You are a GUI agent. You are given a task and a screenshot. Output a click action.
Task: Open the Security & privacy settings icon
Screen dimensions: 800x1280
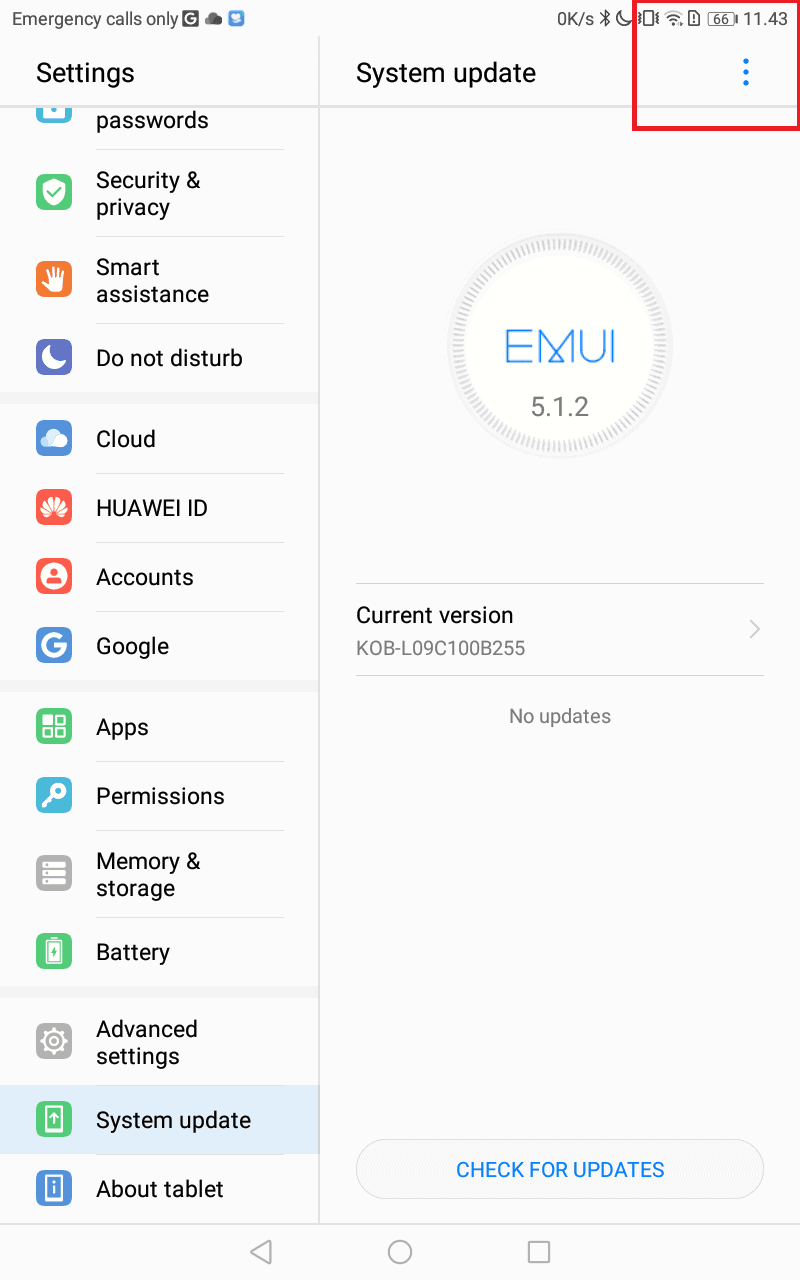(53, 192)
